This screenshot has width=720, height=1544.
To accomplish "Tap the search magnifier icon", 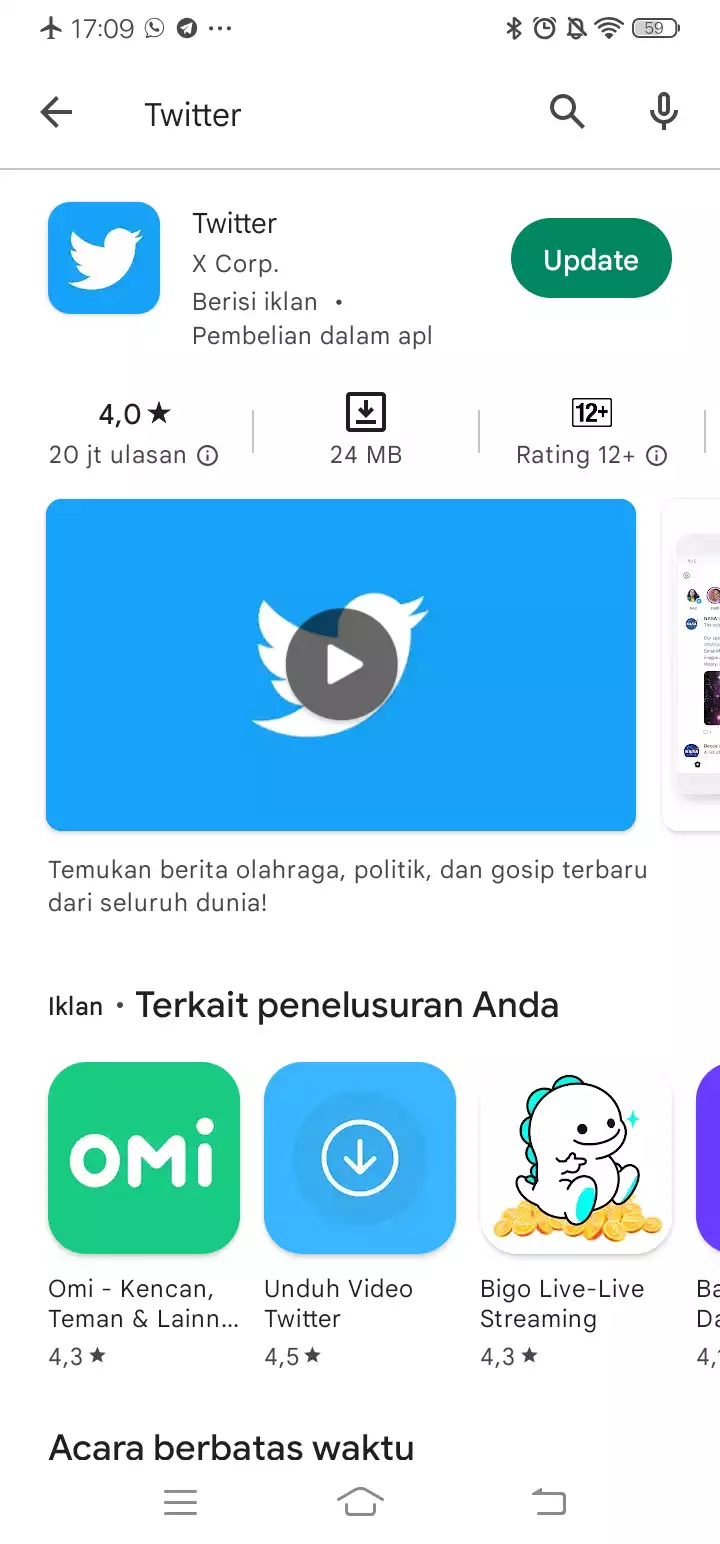I will coord(567,113).
